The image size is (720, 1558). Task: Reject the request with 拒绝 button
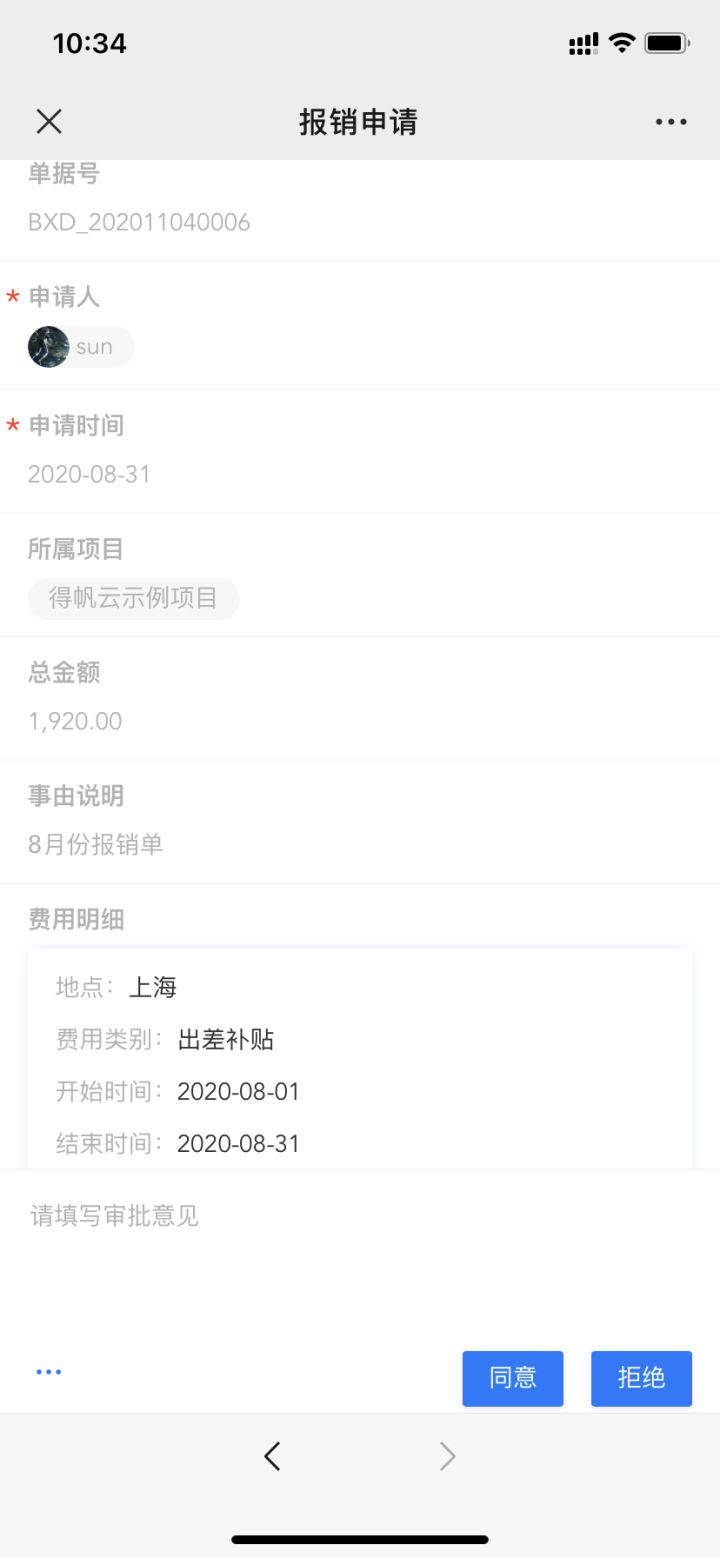(641, 1378)
